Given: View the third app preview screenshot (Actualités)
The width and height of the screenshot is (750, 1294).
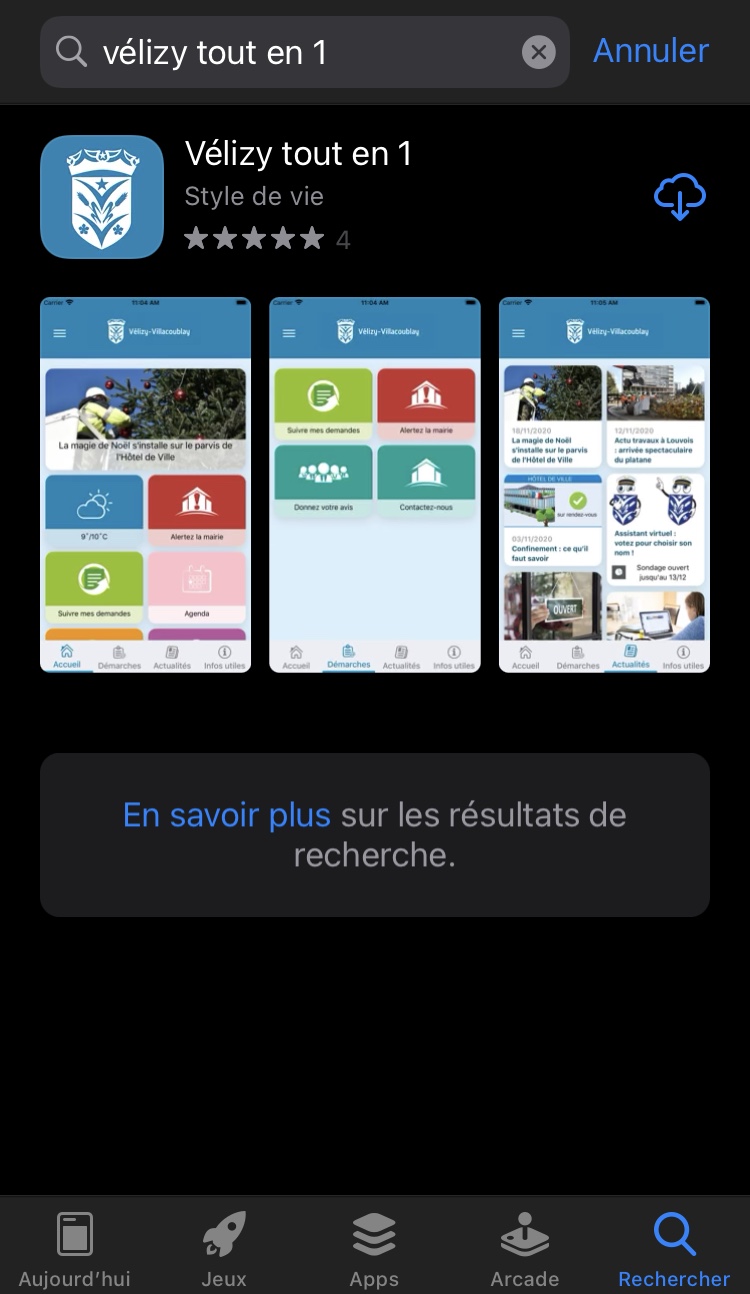Looking at the screenshot, I should [604, 485].
